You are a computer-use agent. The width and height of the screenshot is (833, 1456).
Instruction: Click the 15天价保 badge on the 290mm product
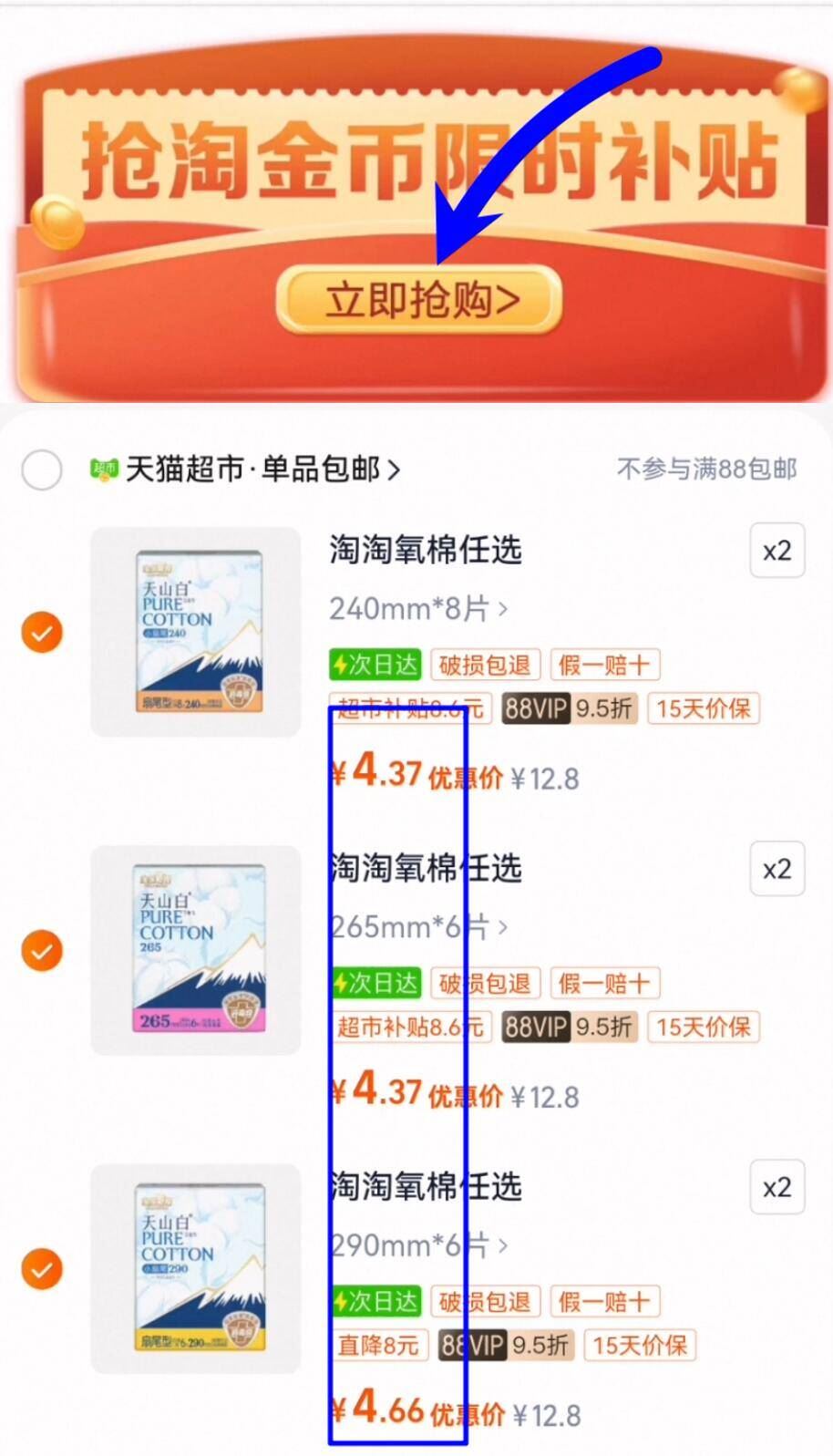coord(640,1345)
